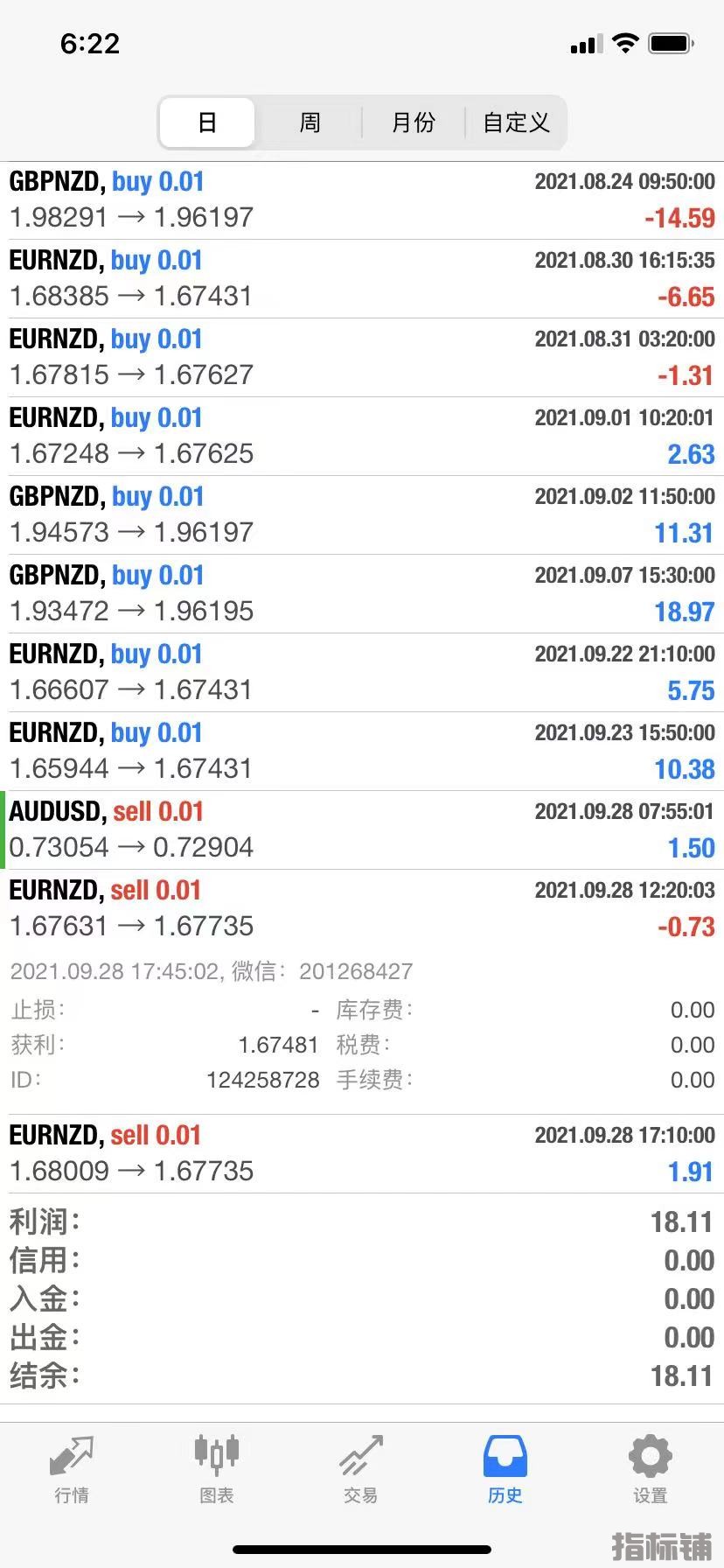Expand the EURNZD trade with 10.38 profit
724x1568 pixels.
(362, 752)
